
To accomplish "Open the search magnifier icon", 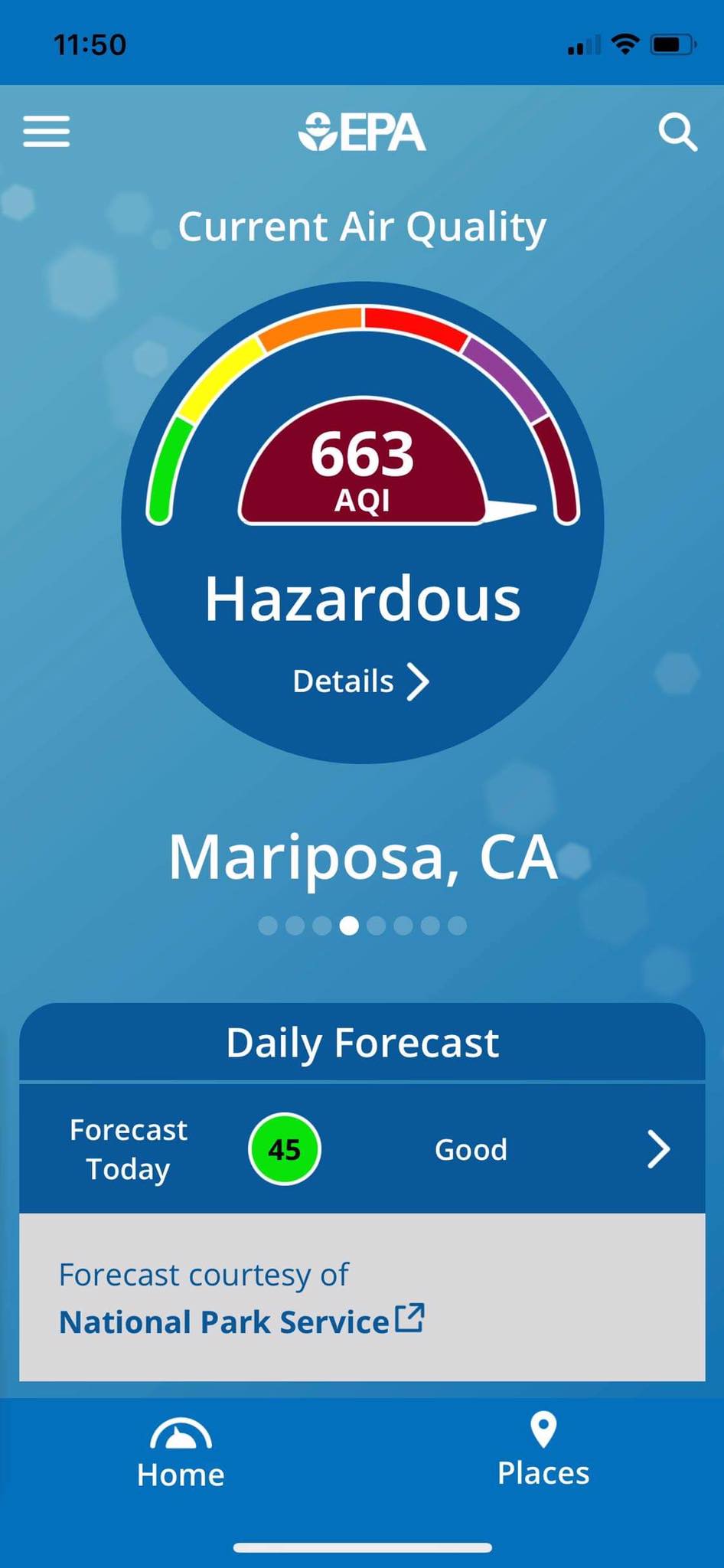I will pyautogui.click(x=677, y=133).
